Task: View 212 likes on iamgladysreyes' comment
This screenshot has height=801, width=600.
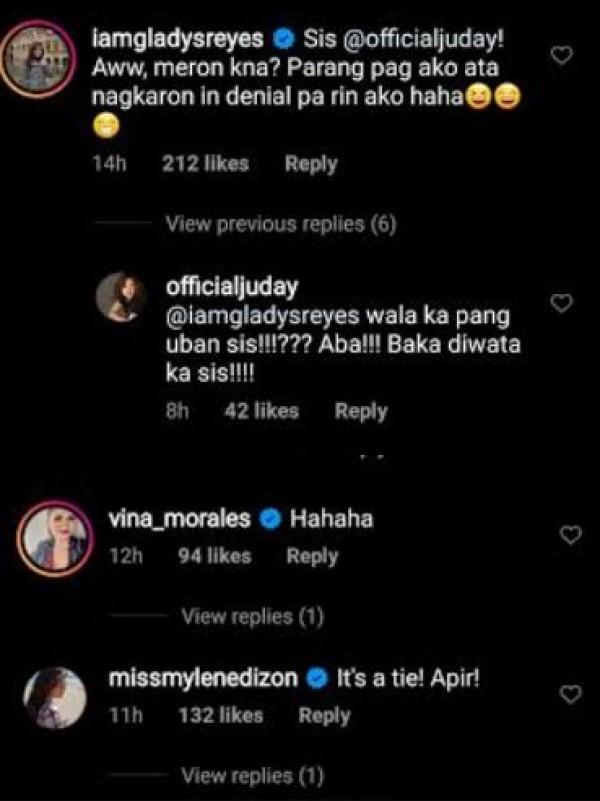Action: 205,165
